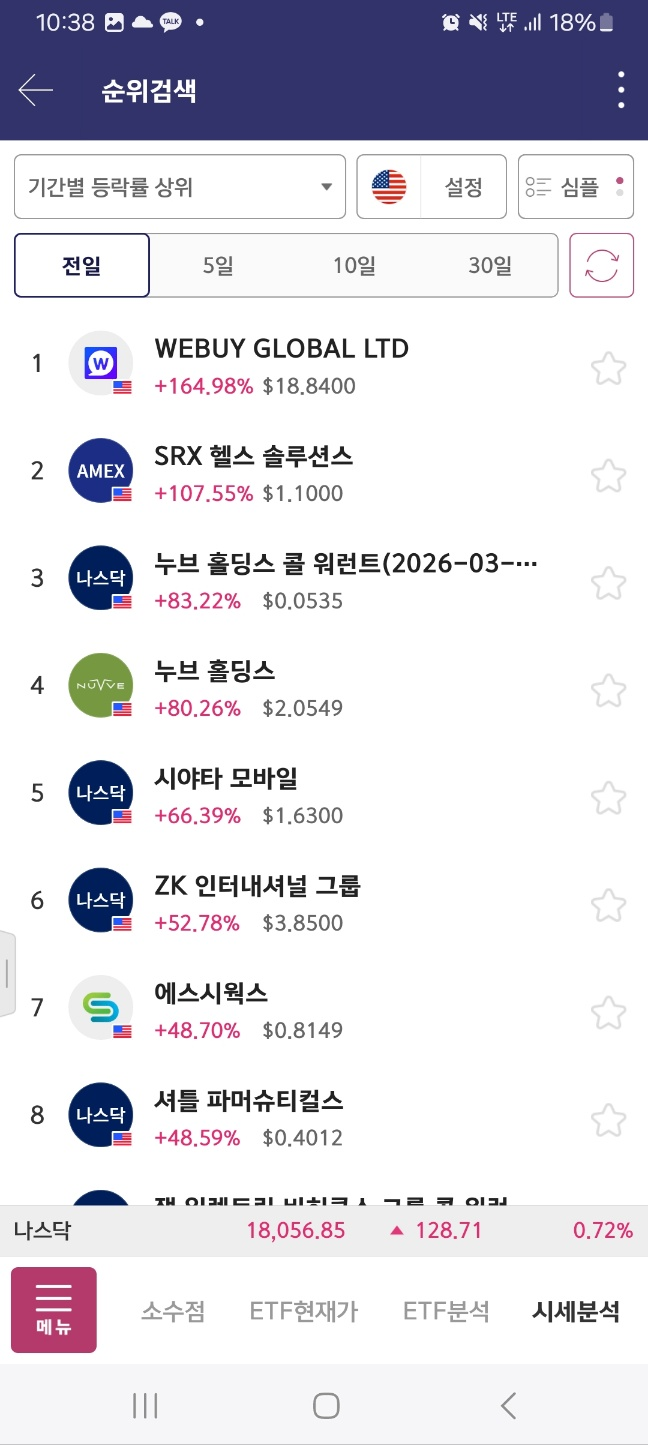The image size is (648, 1445).
Task: Open the ETF분석 tab
Action: pyautogui.click(x=446, y=1312)
